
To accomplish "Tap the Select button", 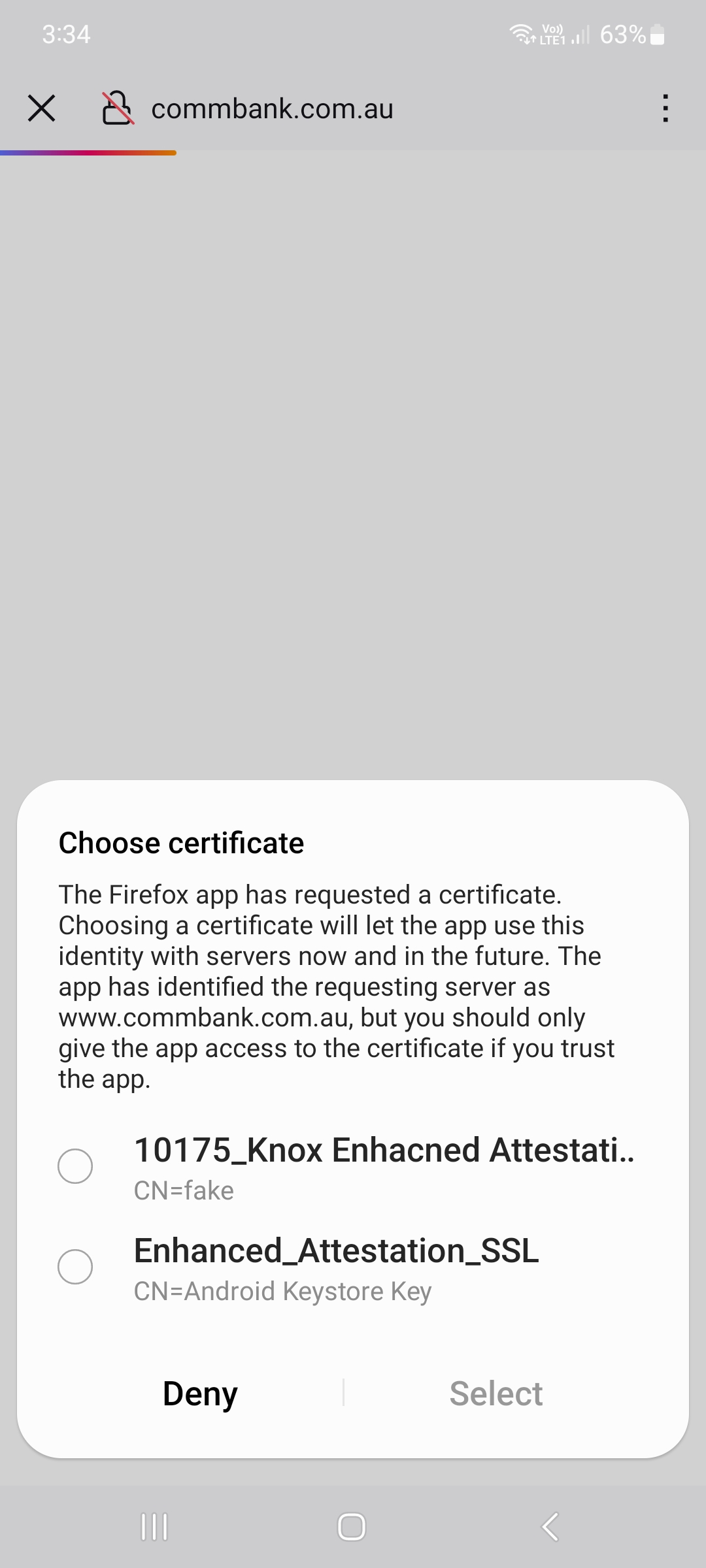I will 496,1394.
